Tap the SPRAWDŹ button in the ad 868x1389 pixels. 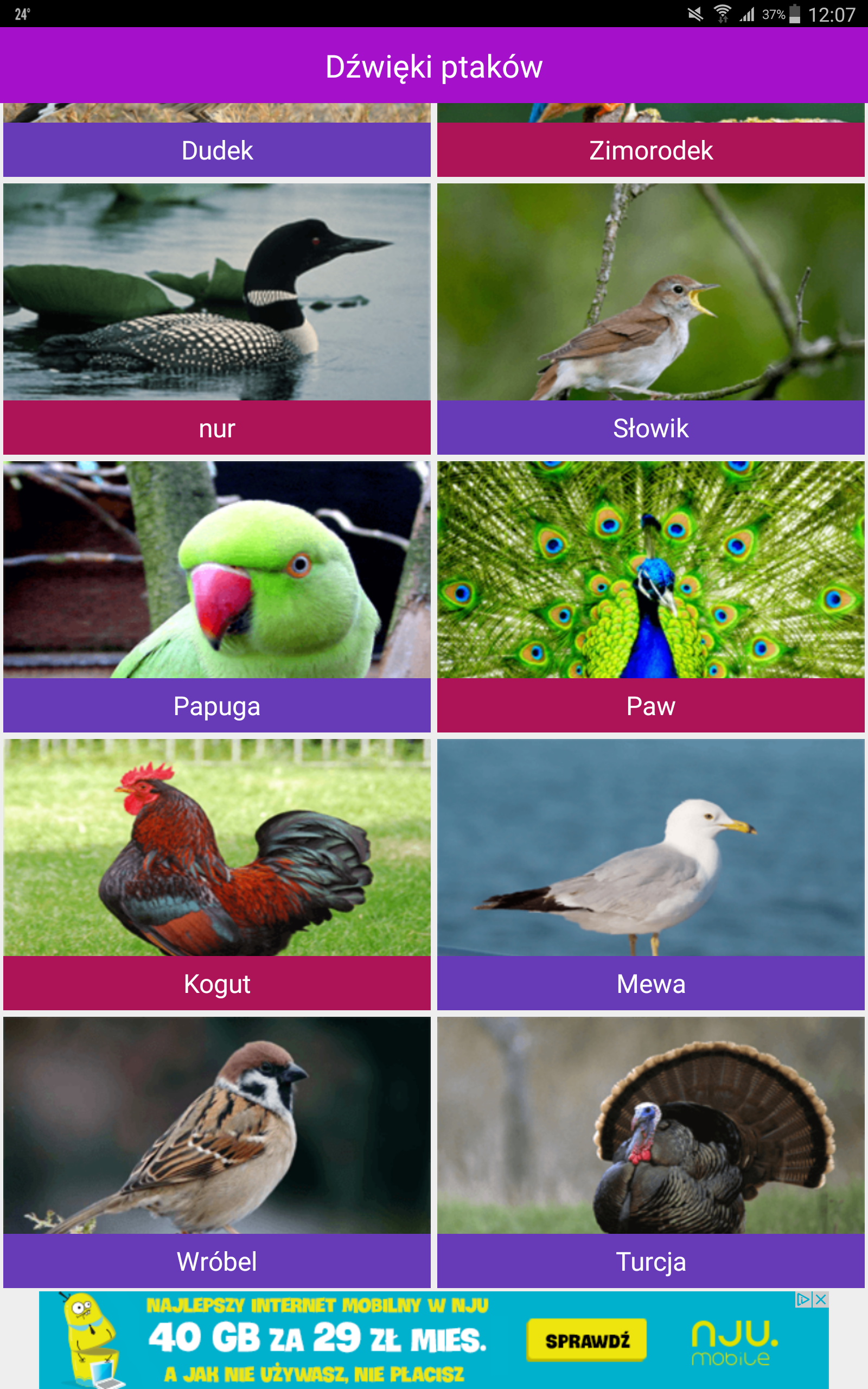click(x=586, y=1340)
